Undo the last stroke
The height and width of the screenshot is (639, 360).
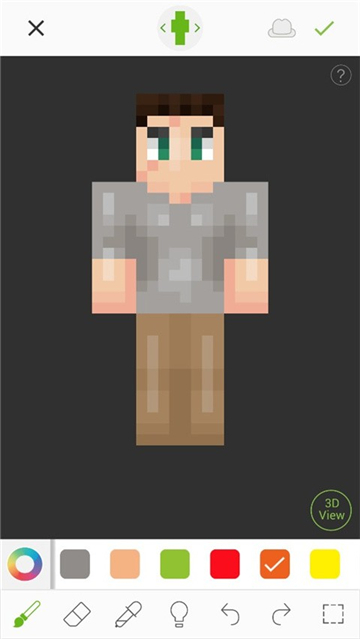click(230, 614)
